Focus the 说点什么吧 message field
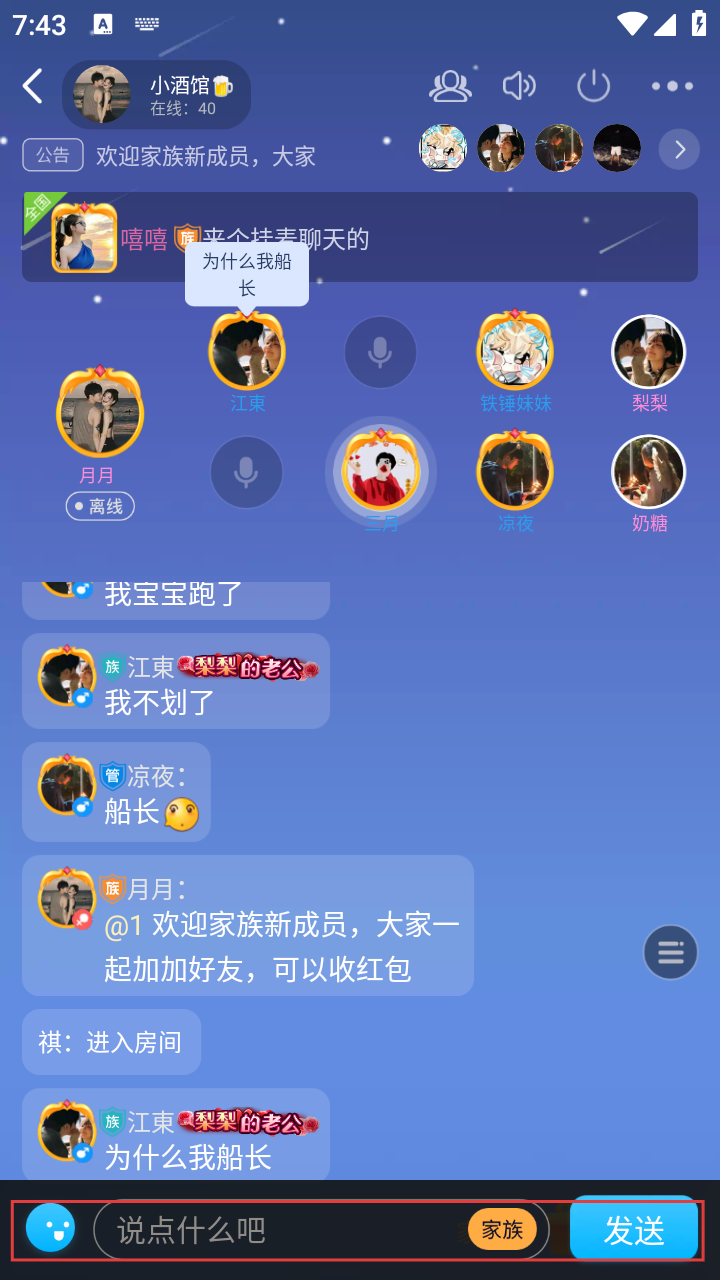 (x=280, y=1230)
